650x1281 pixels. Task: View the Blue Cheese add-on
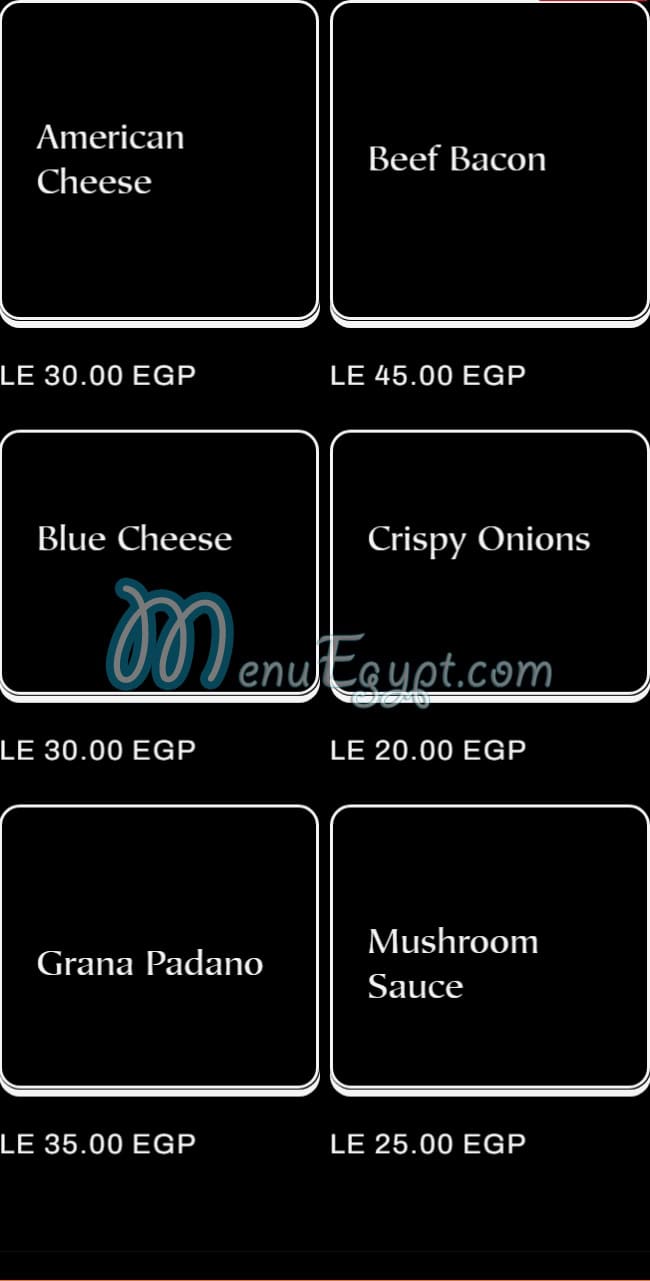point(160,562)
